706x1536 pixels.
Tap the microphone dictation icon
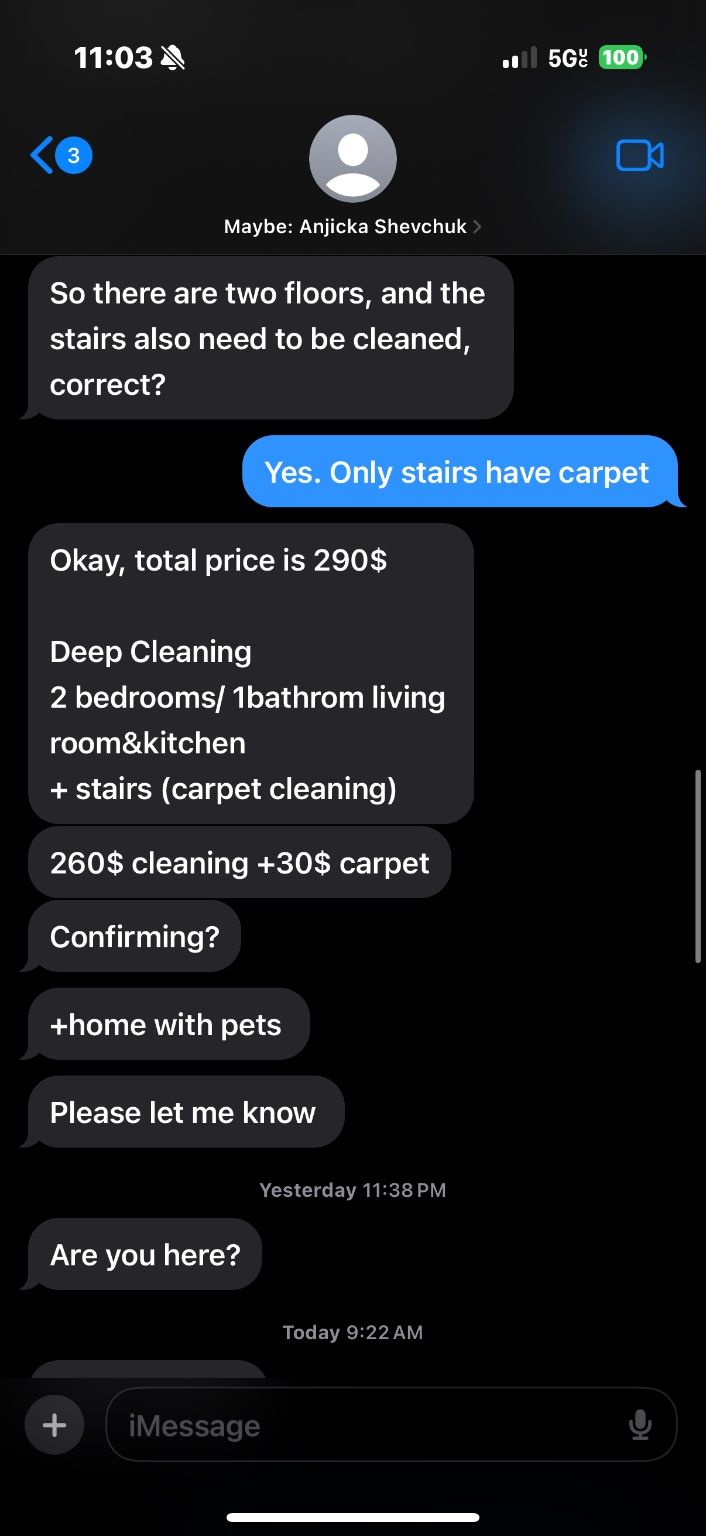click(640, 1425)
